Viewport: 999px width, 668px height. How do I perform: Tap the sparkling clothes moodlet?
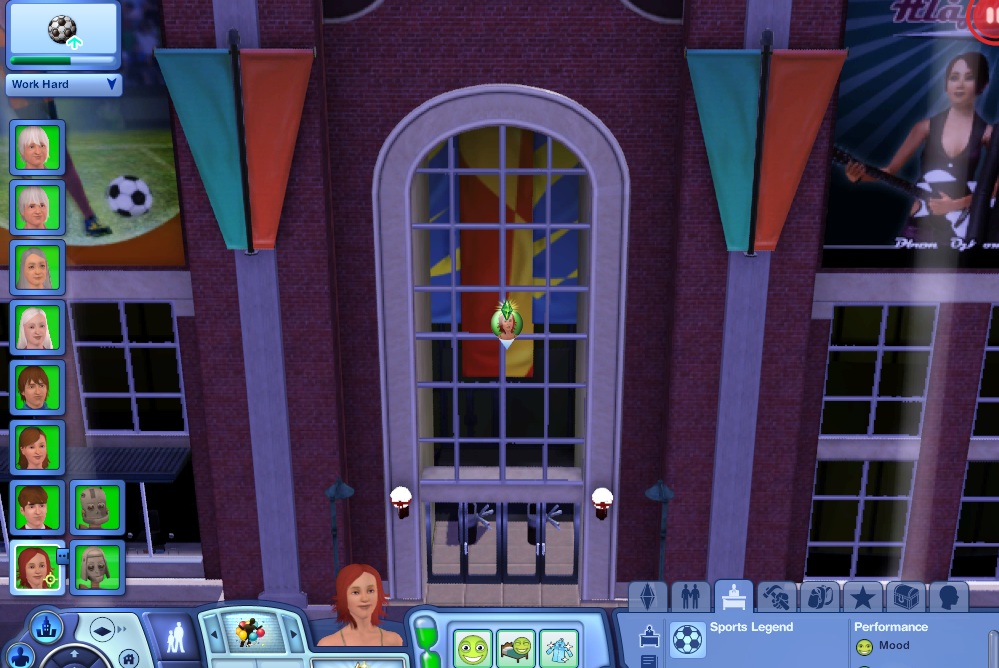559,648
